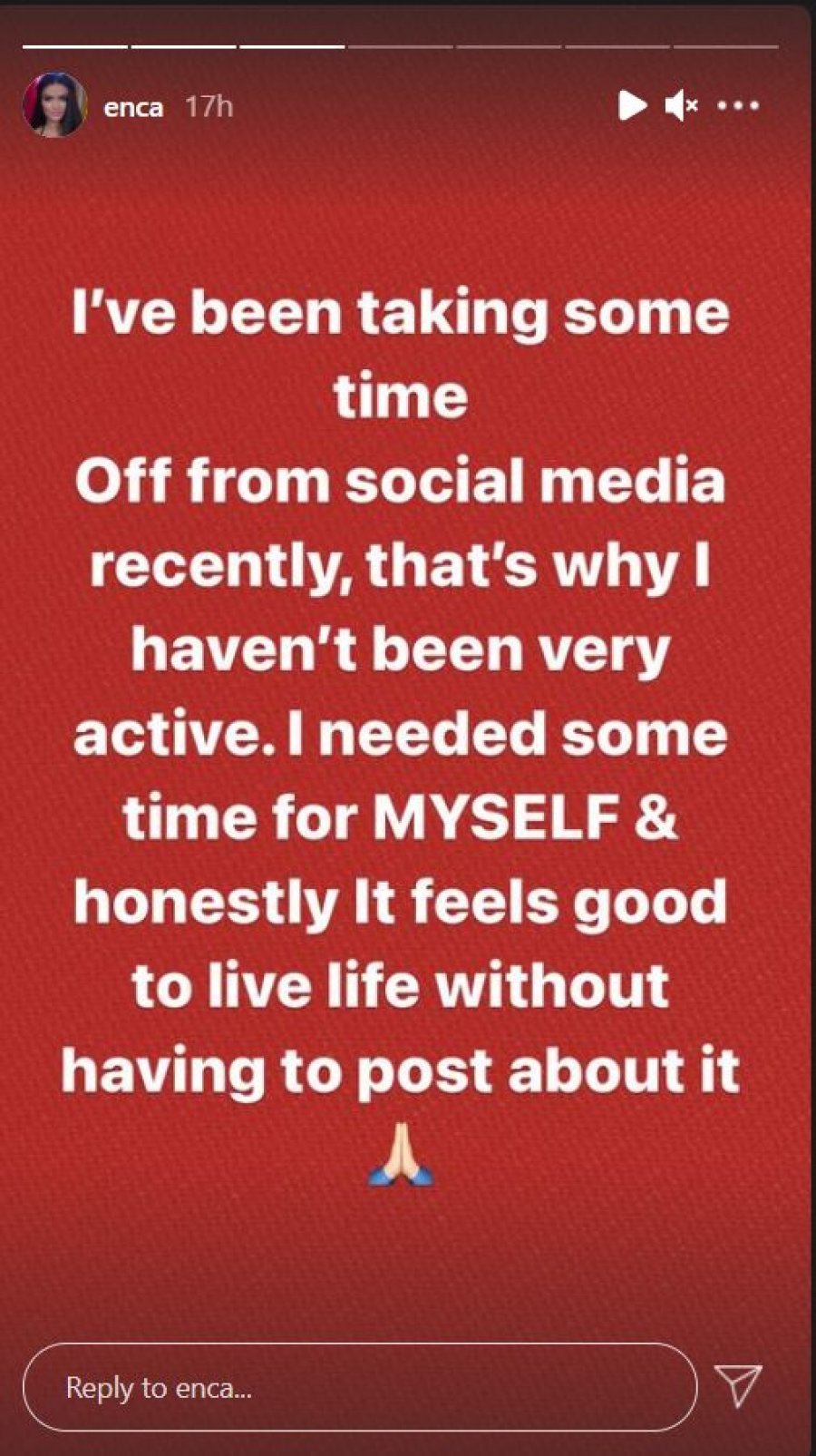Share story via paper plane icon

click(738, 1385)
